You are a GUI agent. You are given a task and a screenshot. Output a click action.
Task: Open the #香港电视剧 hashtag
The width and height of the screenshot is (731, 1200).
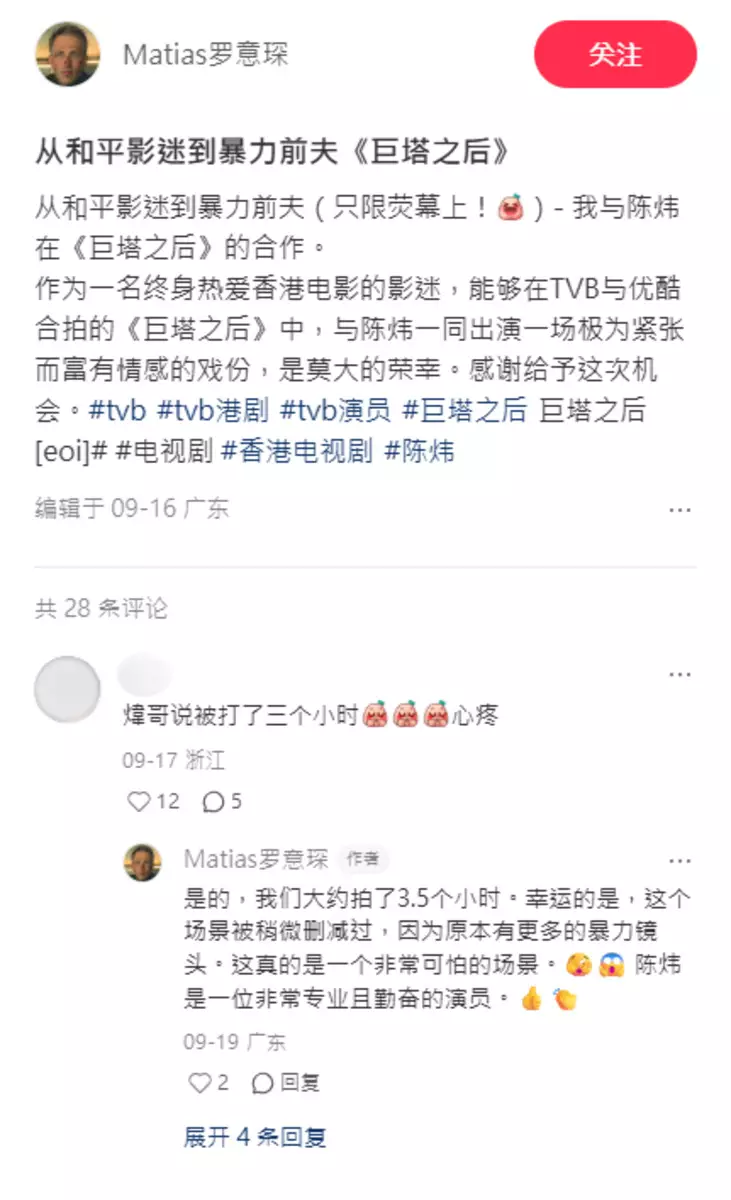coord(296,451)
